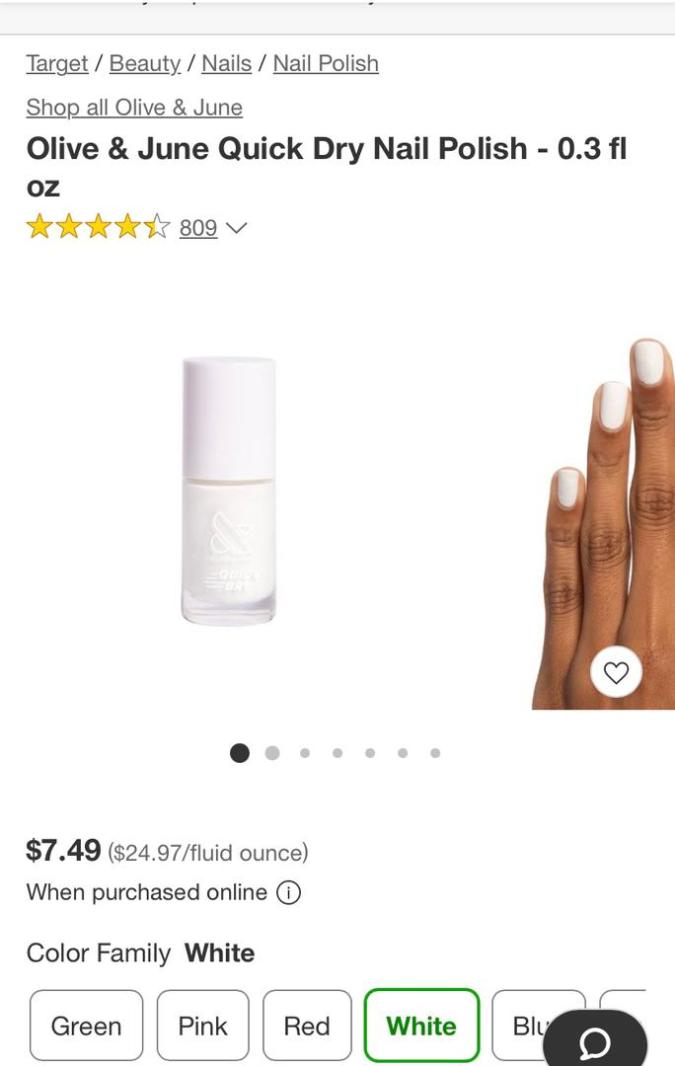
Task: Select the White color family chip
Action: [421, 1026]
